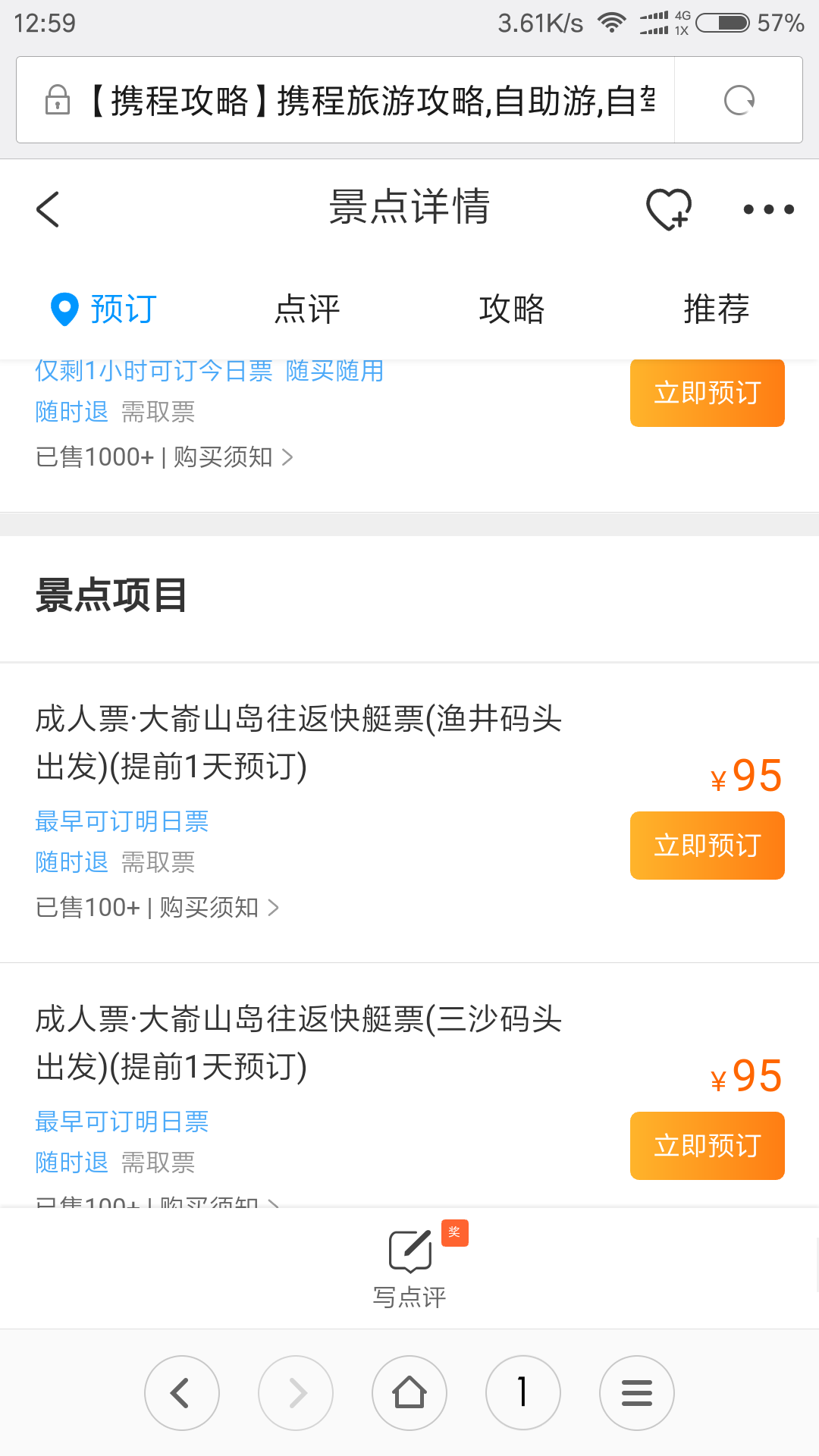The height and width of the screenshot is (1456, 819).
Task: Book the 三沙码头 speedboat ticket
Action: tap(707, 1146)
